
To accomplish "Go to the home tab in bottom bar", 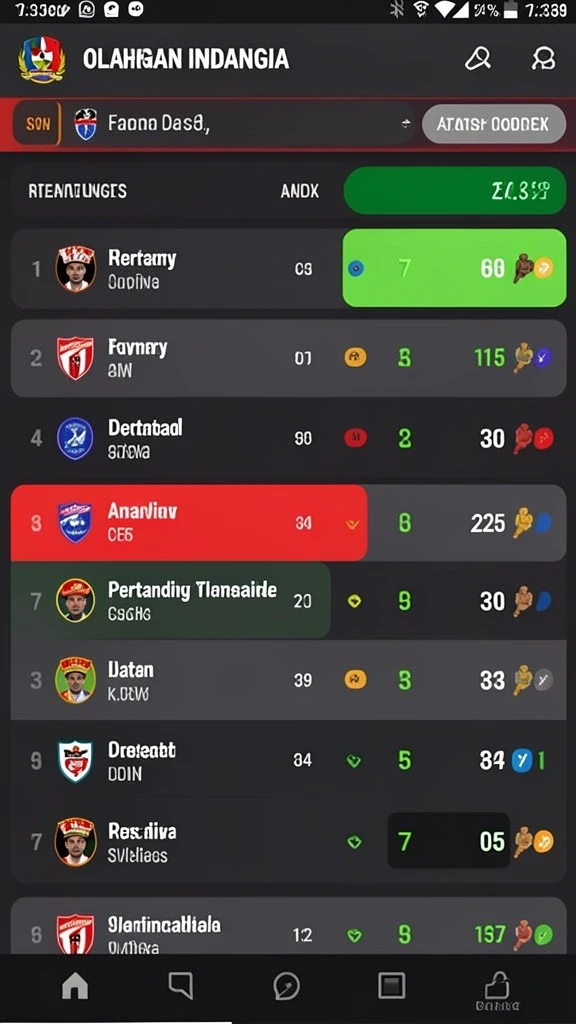I will [74, 985].
